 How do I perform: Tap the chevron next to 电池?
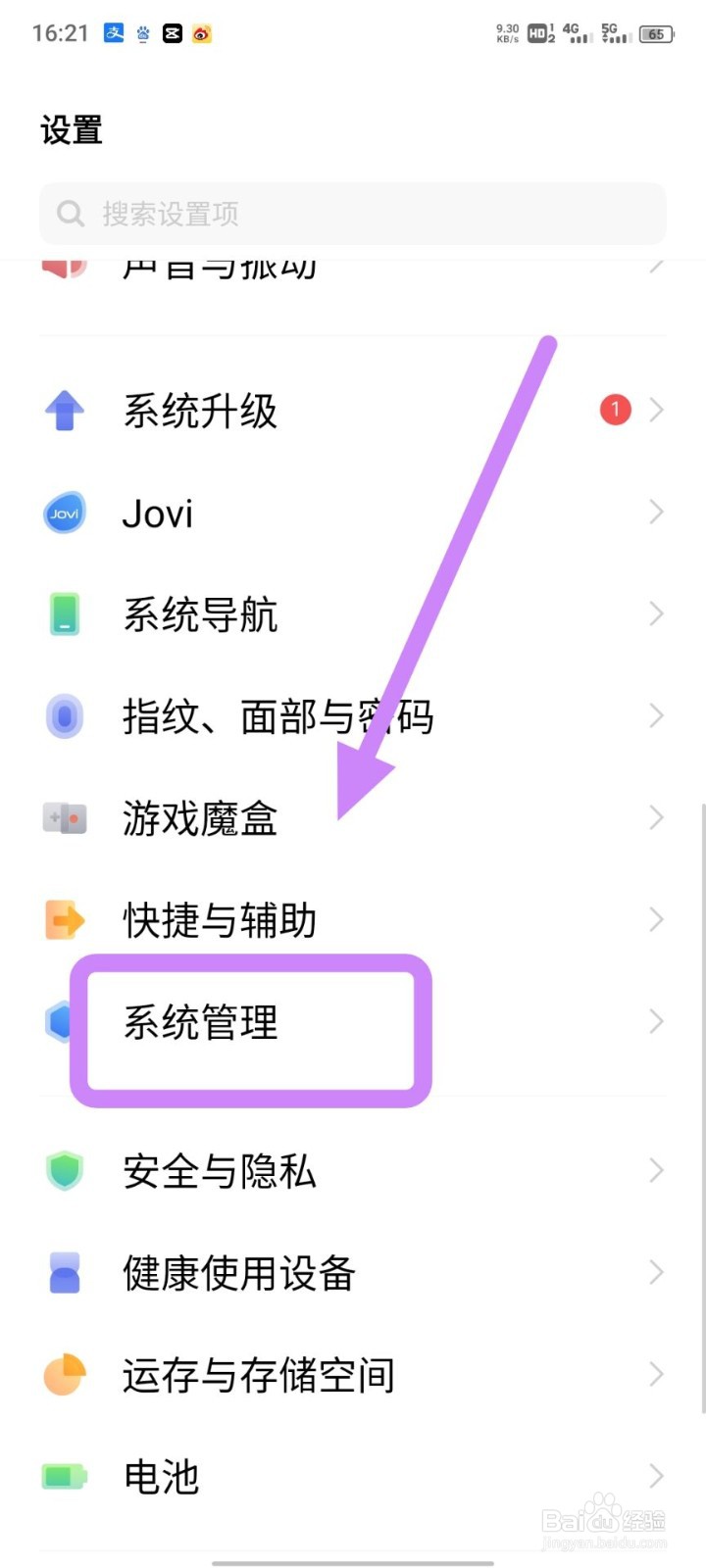656,1476
